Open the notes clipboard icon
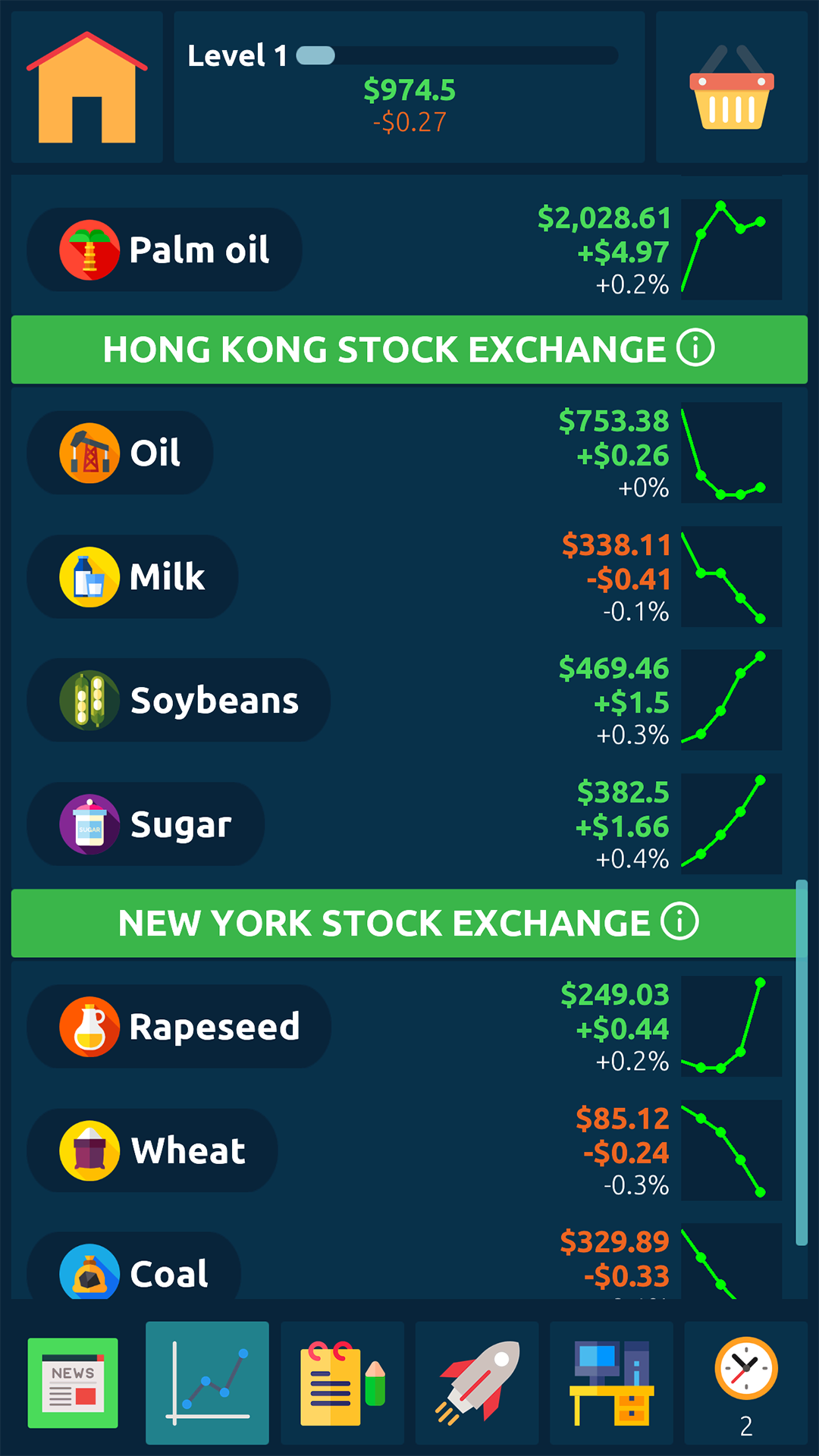819x1456 pixels. coord(342,1382)
